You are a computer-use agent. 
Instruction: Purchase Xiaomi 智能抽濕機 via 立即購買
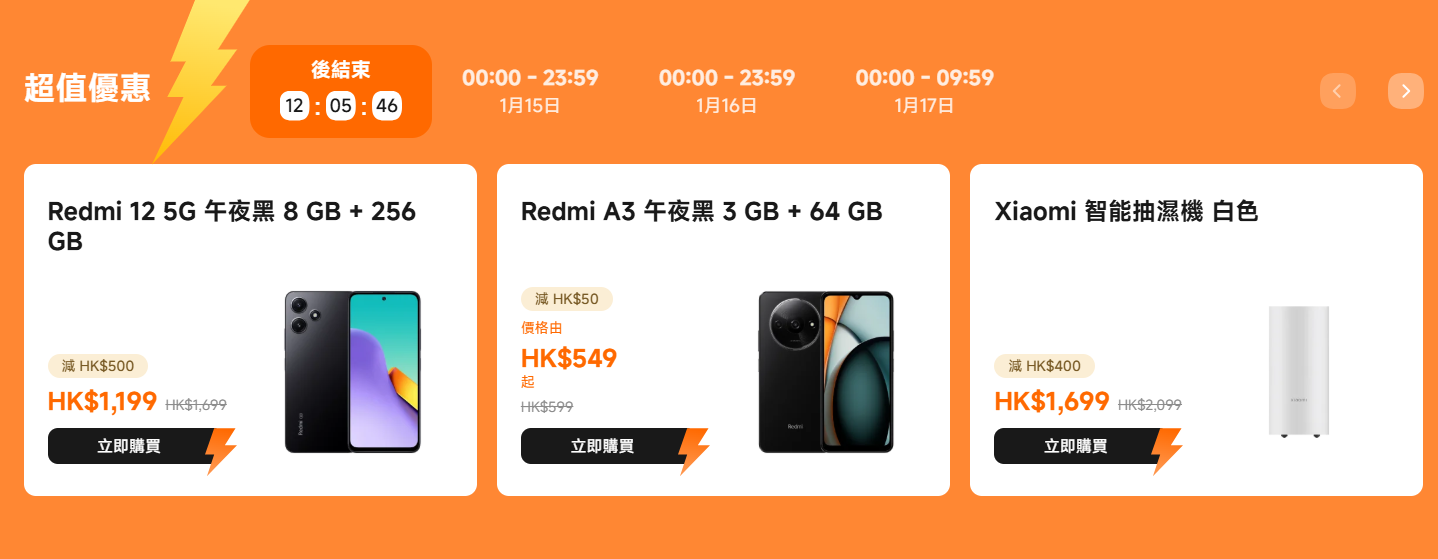1076,446
